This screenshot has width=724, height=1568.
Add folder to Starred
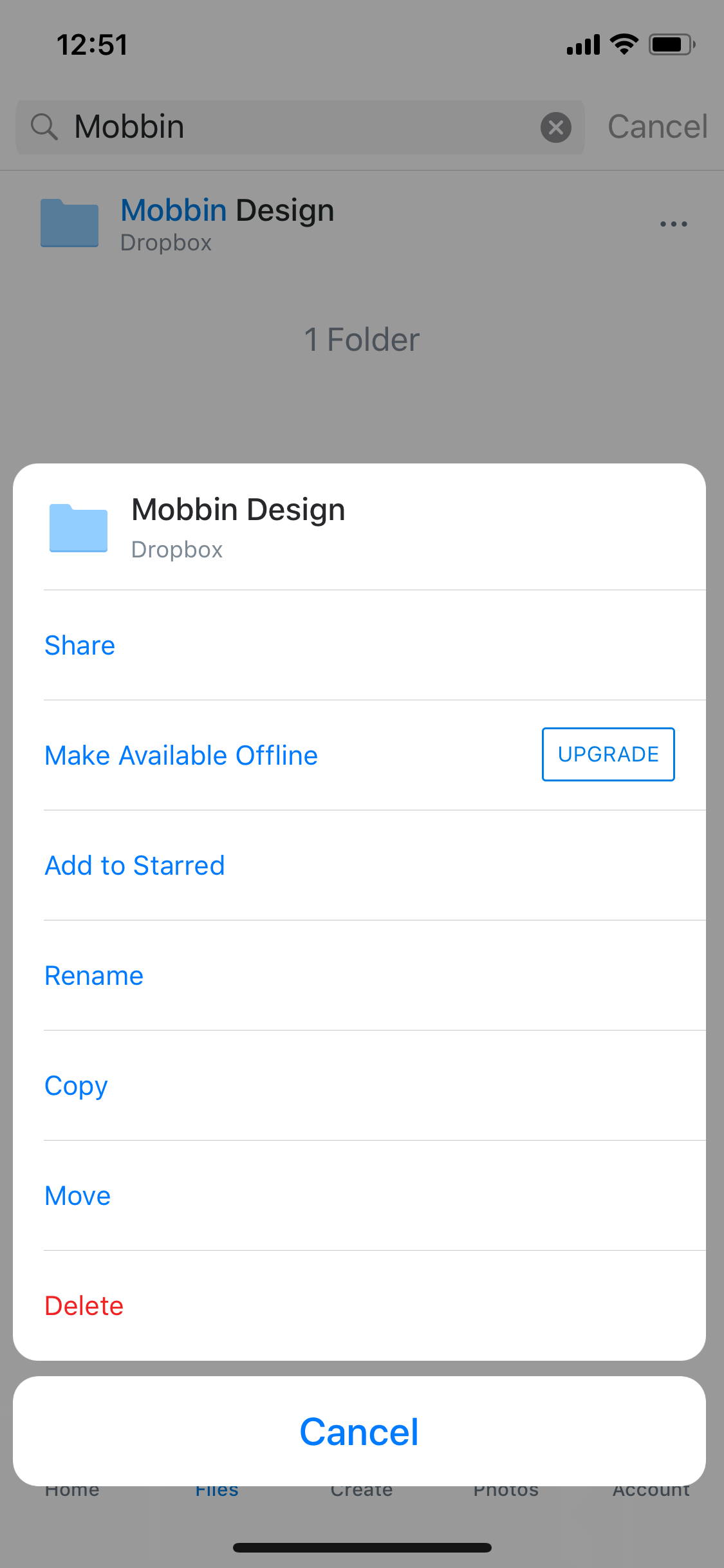coord(359,865)
